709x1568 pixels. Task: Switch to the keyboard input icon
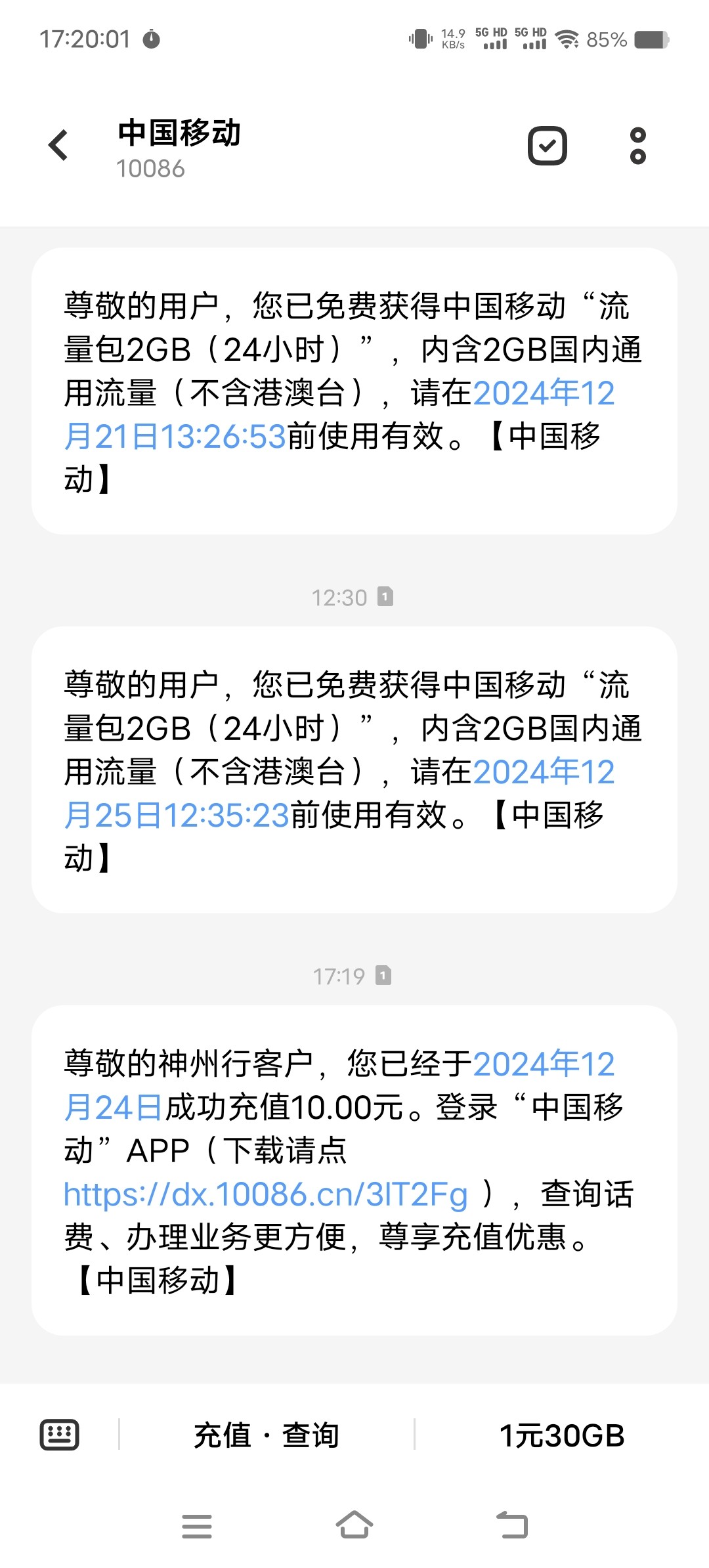point(60,1435)
